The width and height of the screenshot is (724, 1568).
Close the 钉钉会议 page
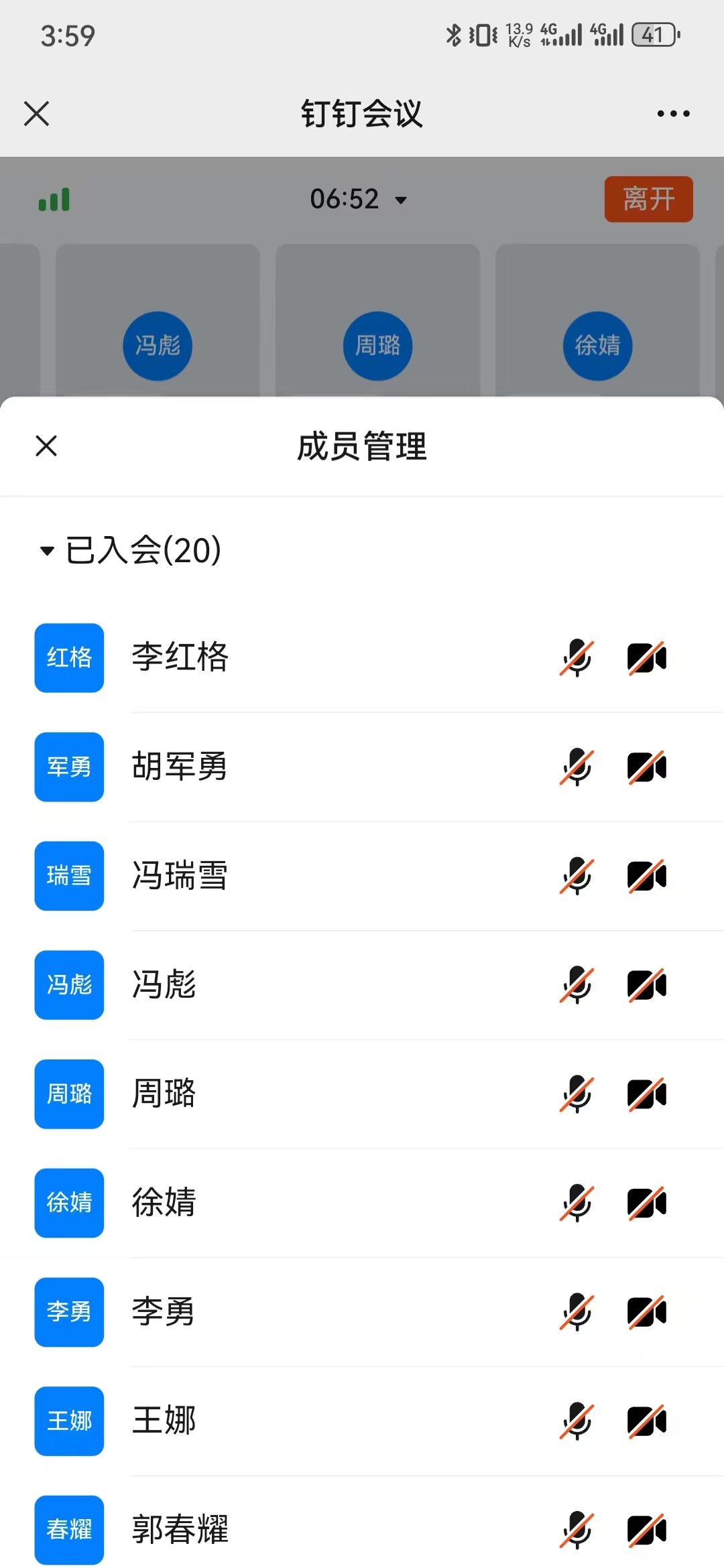click(x=37, y=113)
